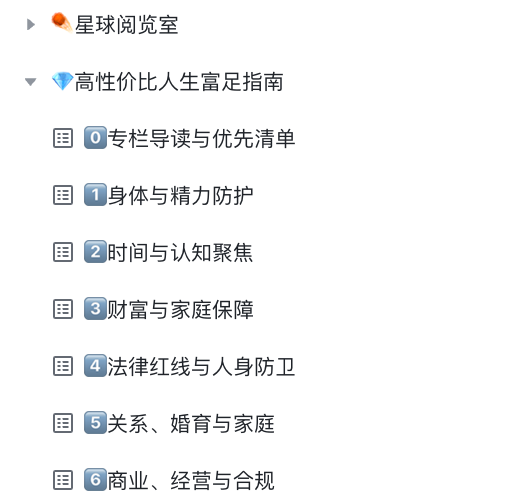520x504 pixels.
Task: Expand the 星球阅览室 folder arrow
Action: pyautogui.click(x=31, y=24)
